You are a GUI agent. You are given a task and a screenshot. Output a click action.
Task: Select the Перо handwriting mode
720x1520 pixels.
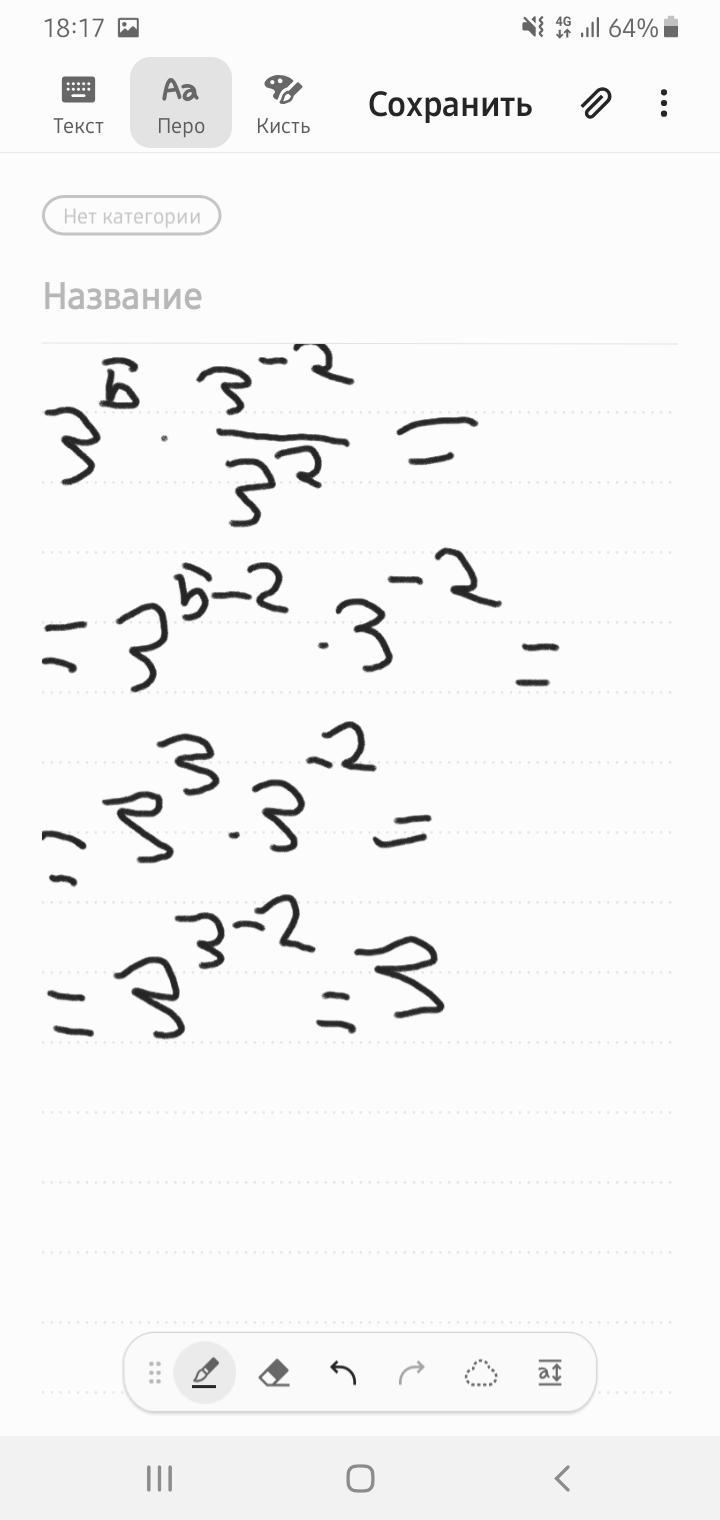[181, 103]
